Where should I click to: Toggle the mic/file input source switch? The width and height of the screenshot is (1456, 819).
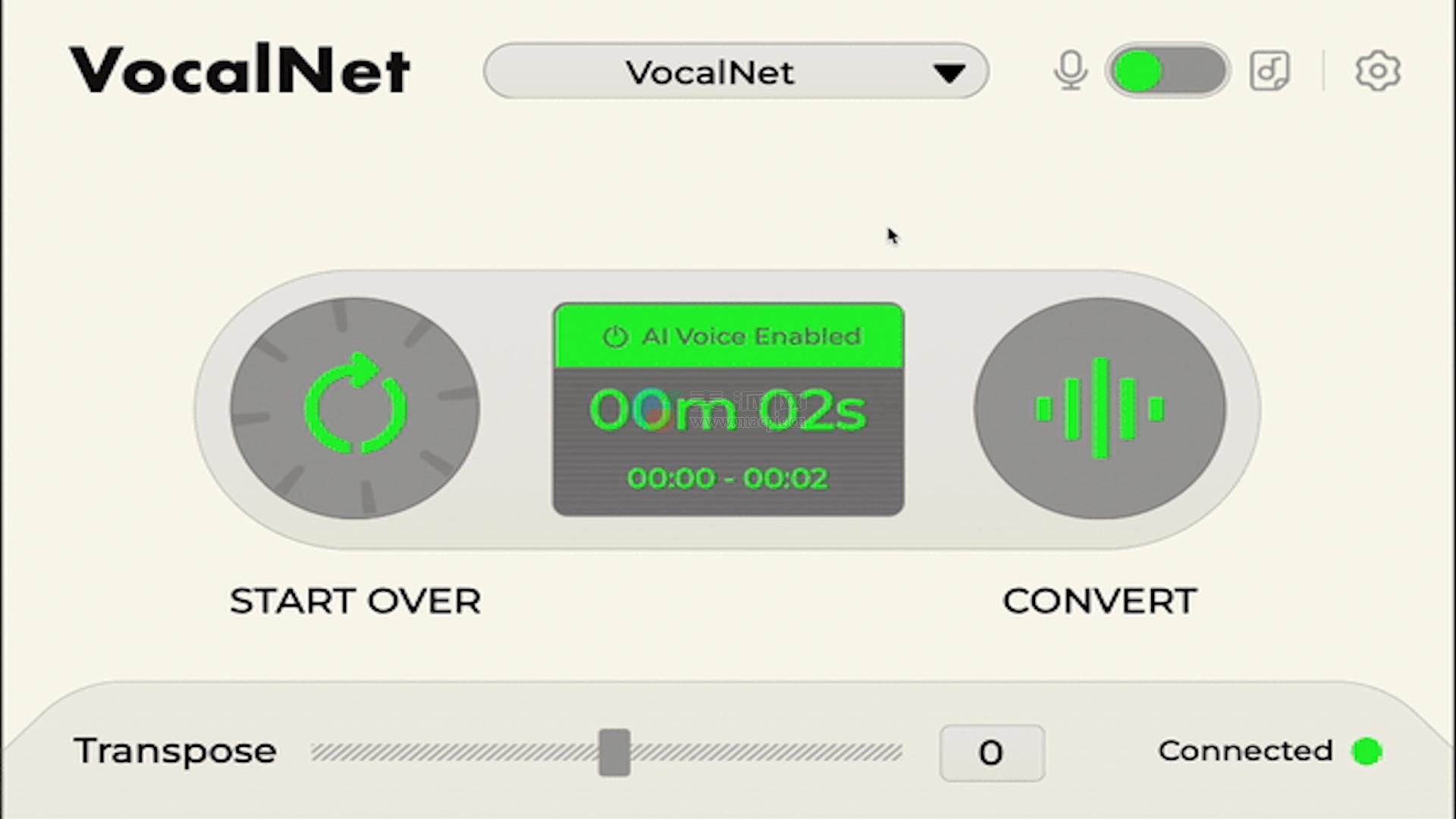click(x=1167, y=71)
